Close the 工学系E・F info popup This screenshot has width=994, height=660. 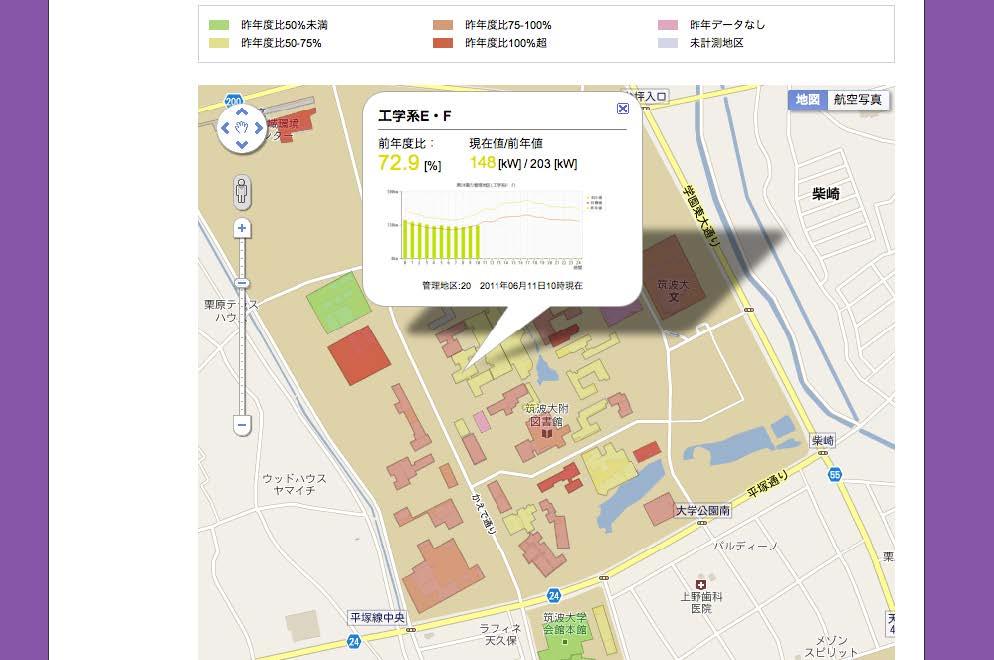pyautogui.click(x=622, y=109)
